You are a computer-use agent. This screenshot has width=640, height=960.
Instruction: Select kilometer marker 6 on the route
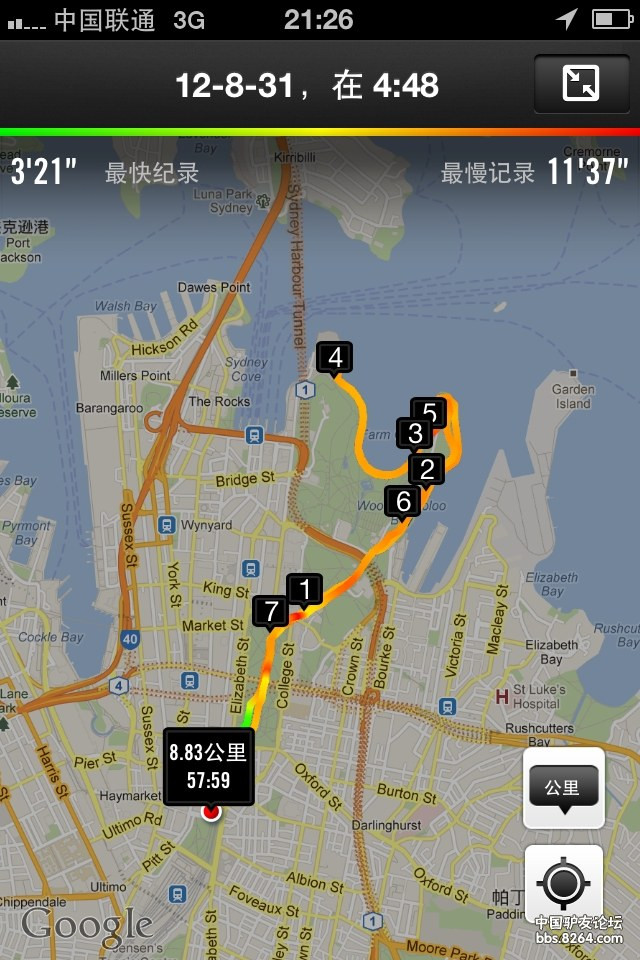[403, 500]
